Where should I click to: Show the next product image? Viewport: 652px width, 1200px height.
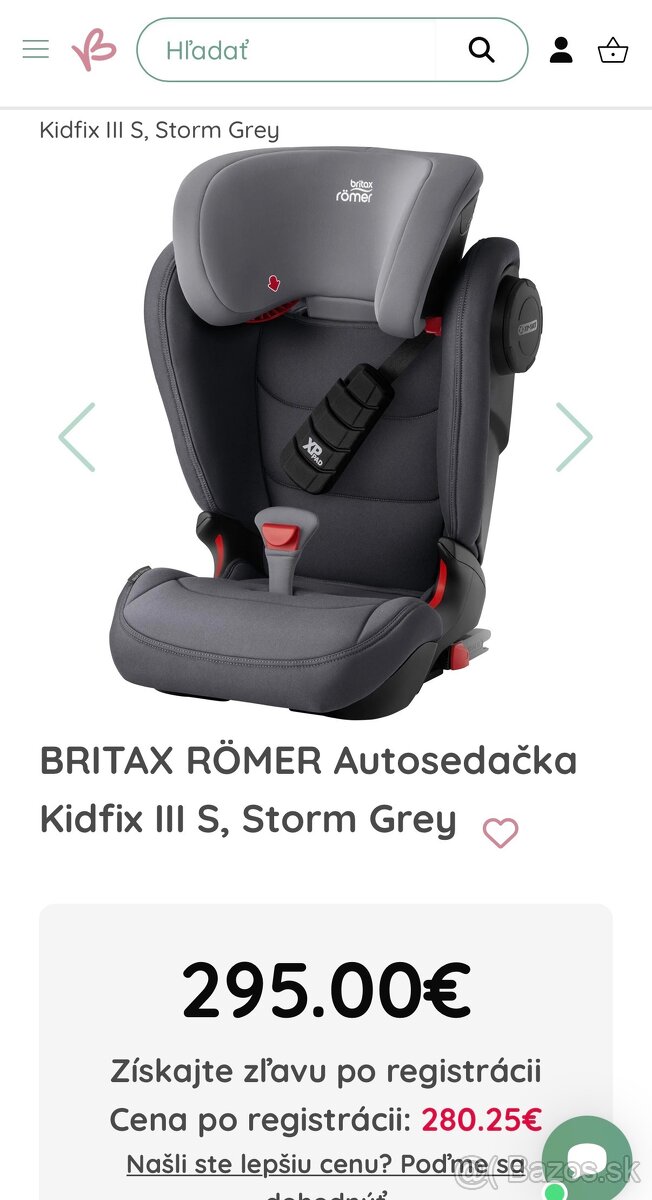click(x=573, y=437)
